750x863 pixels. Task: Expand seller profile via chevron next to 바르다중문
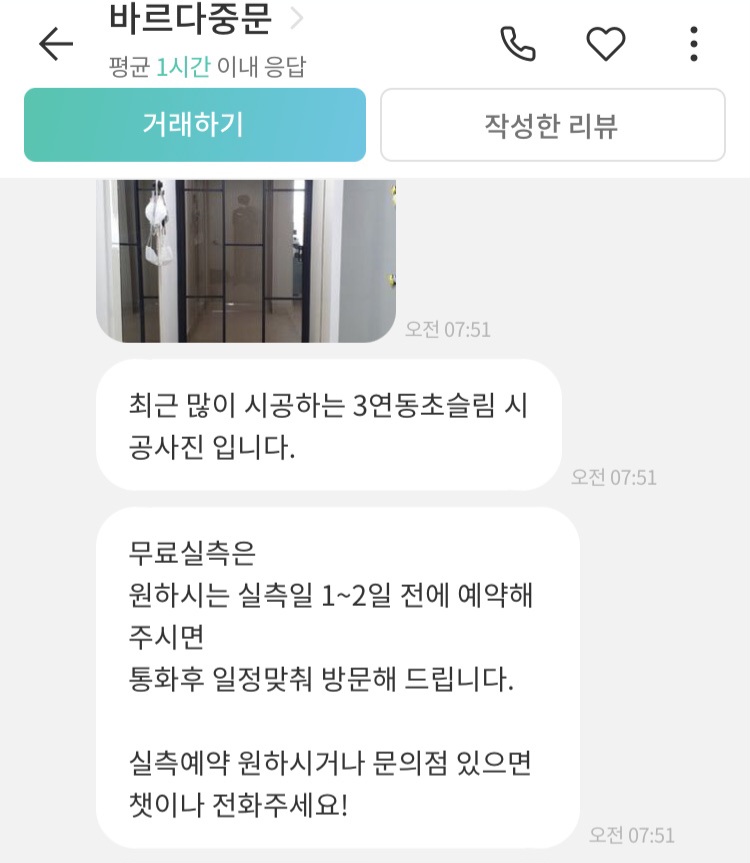pos(294,20)
